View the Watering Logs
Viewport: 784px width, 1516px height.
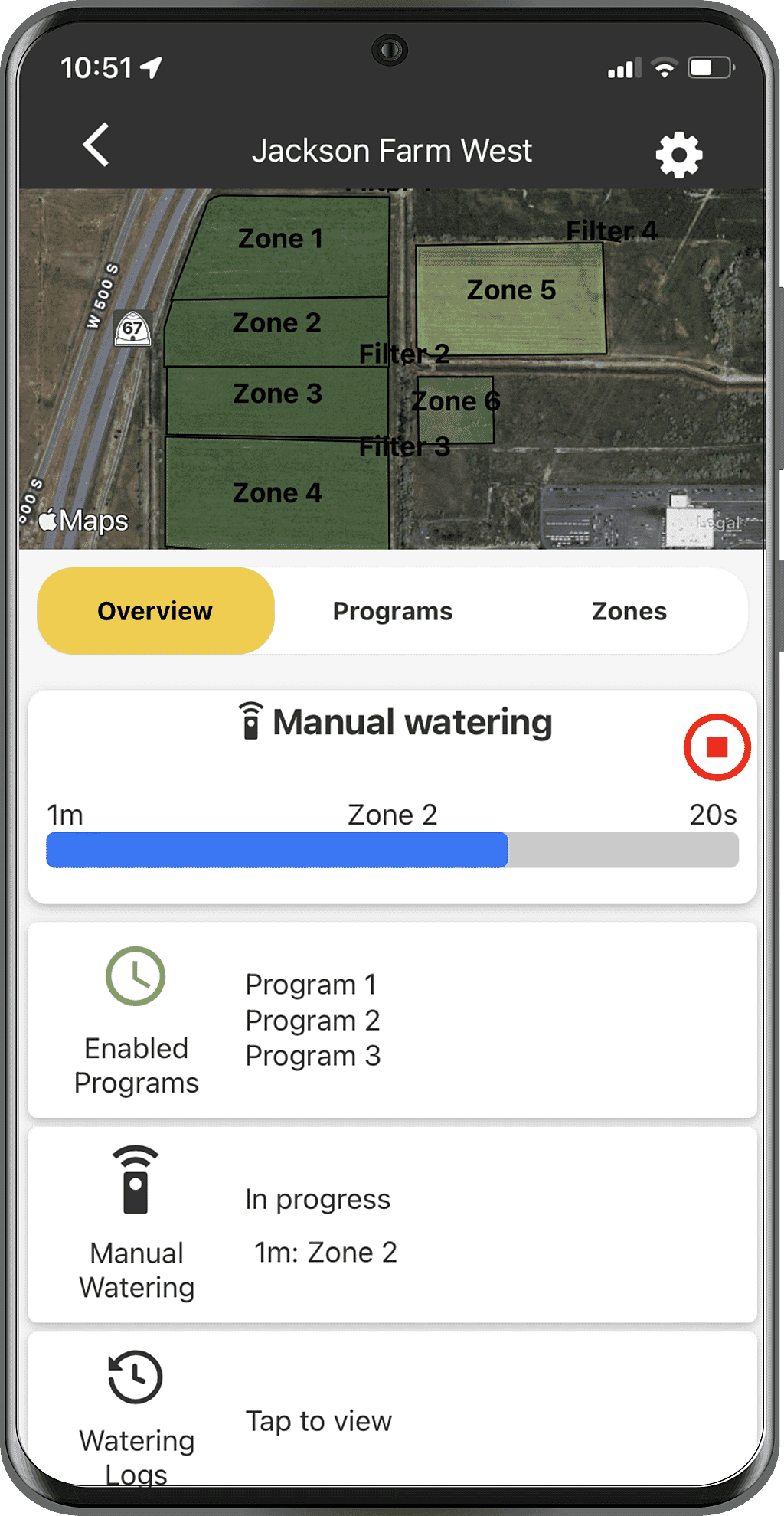coord(392,1420)
